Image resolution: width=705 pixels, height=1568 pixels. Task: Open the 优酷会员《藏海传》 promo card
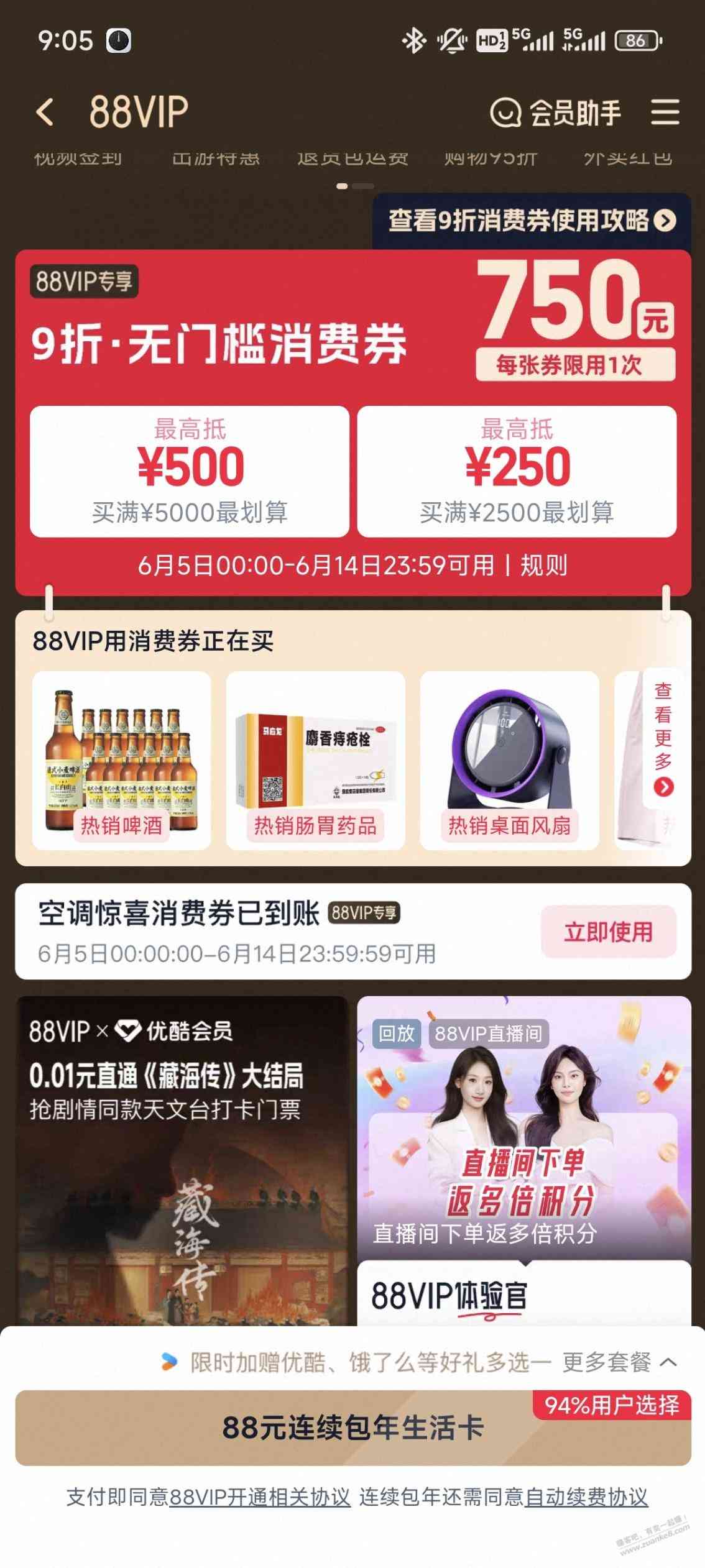coord(182,1156)
